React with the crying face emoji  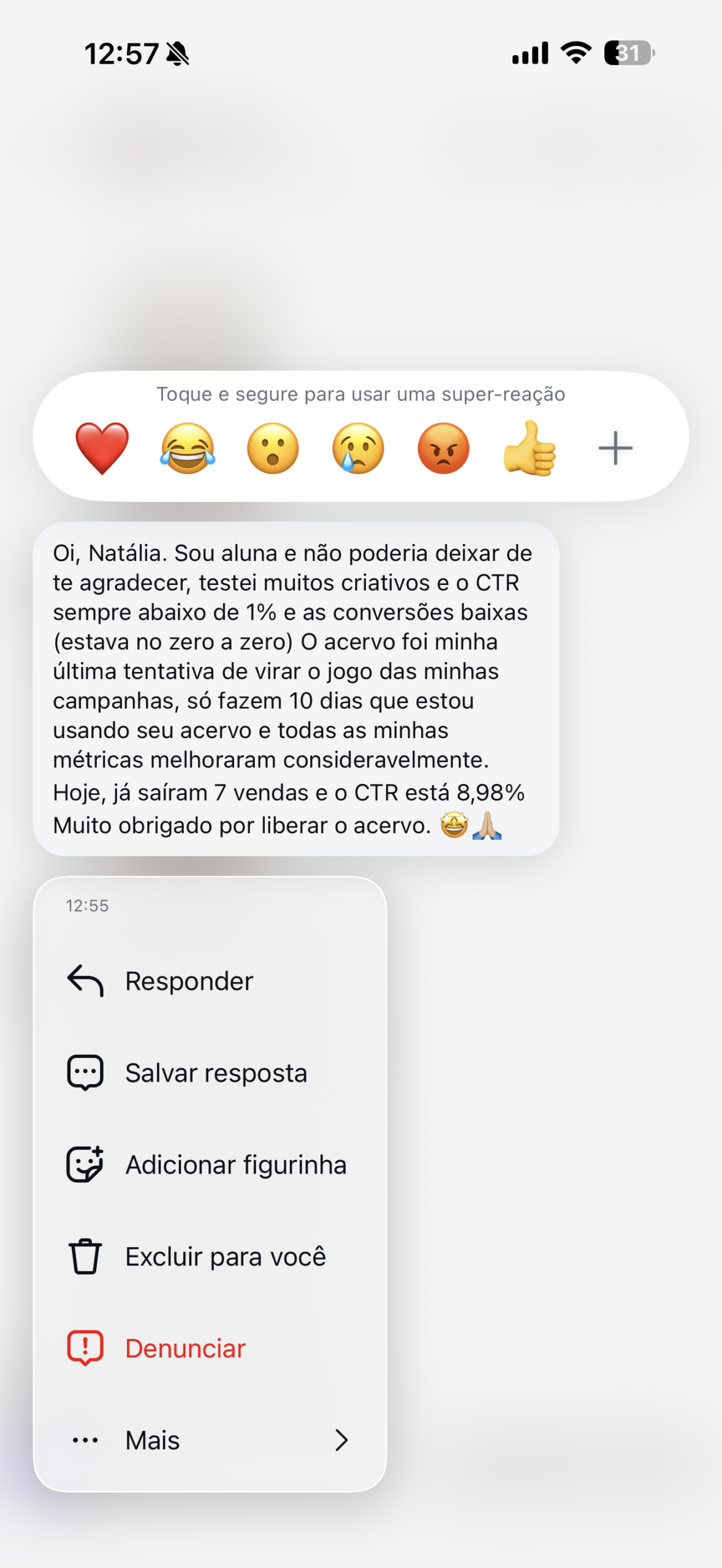(358, 448)
